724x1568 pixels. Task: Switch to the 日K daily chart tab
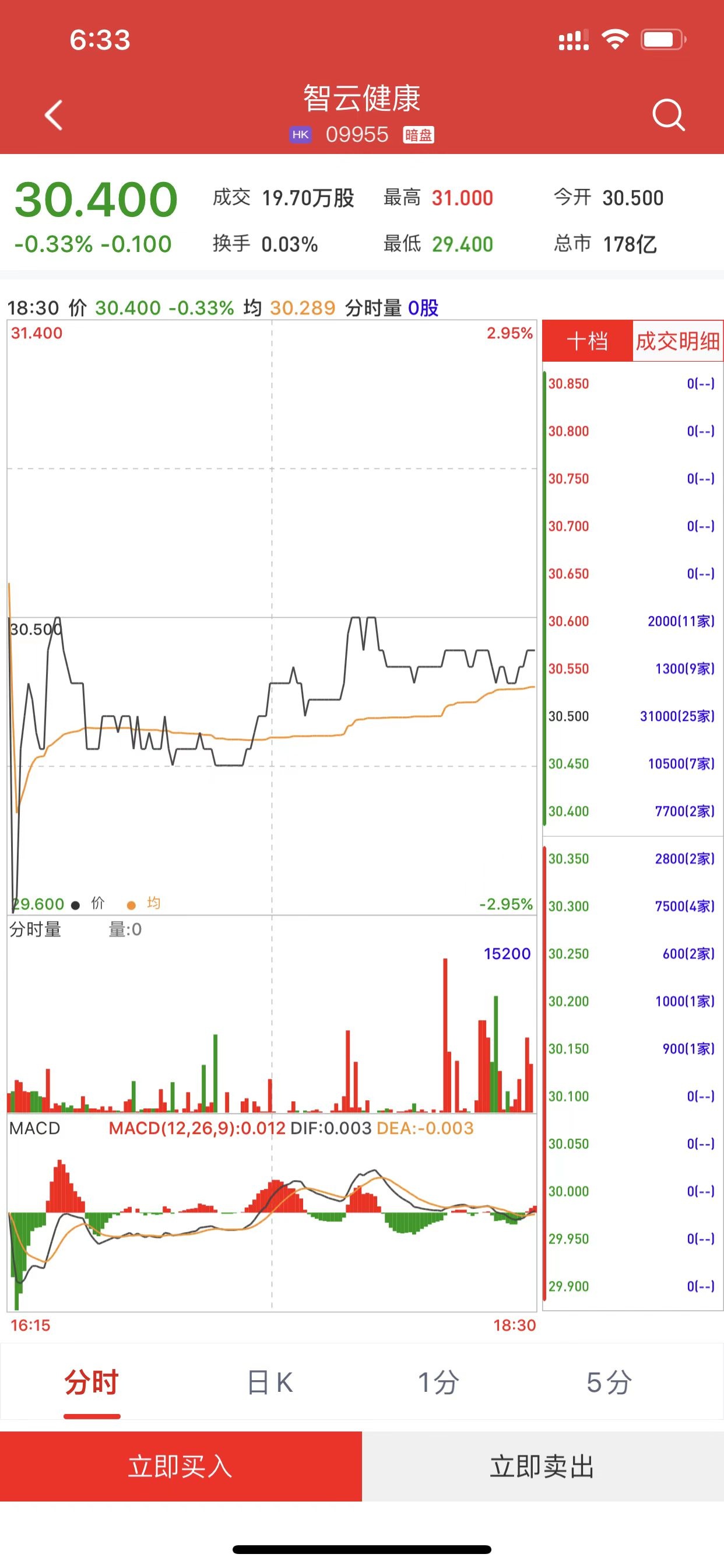[269, 1382]
